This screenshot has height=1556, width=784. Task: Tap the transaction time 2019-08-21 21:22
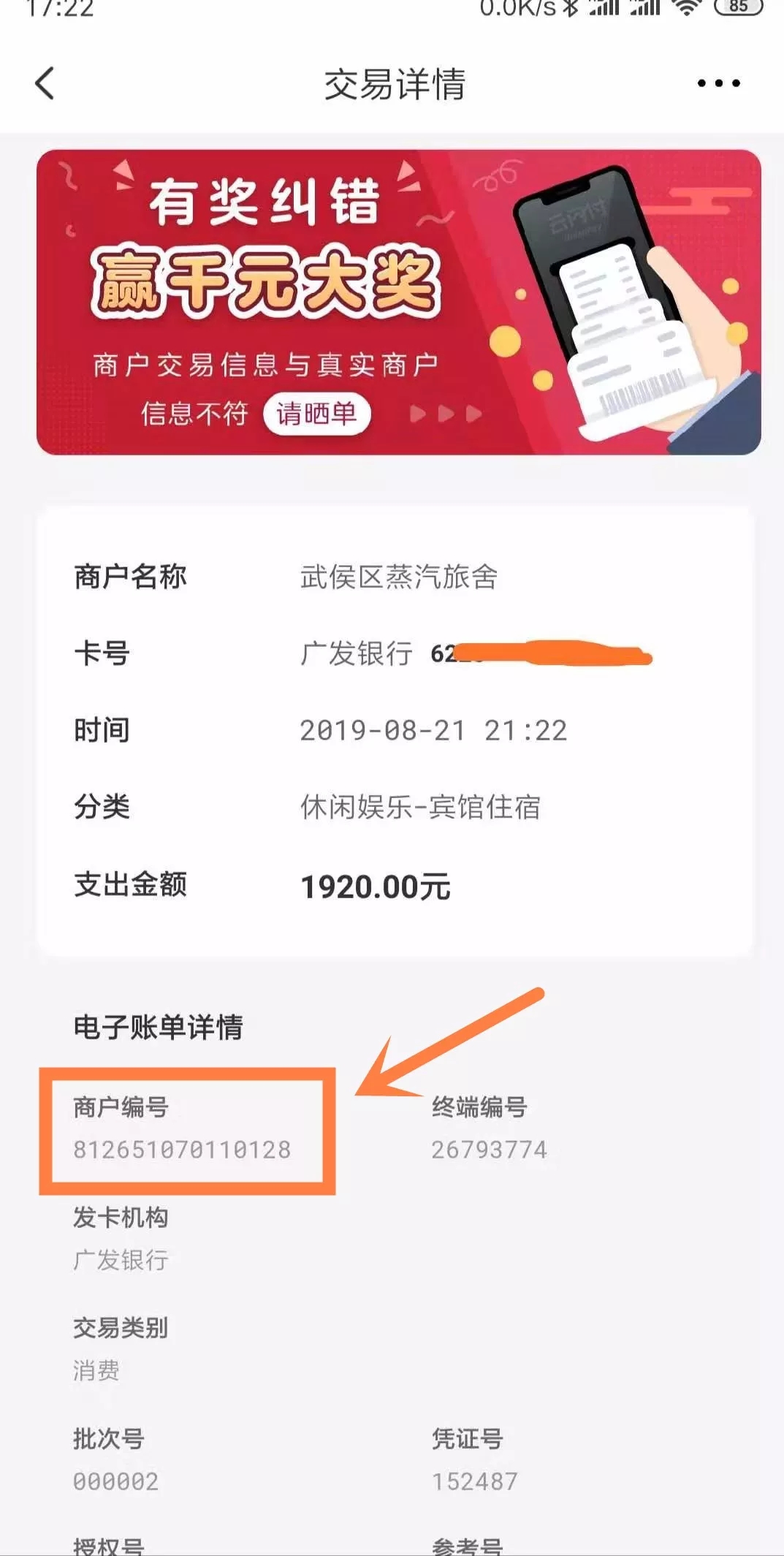point(434,730)
